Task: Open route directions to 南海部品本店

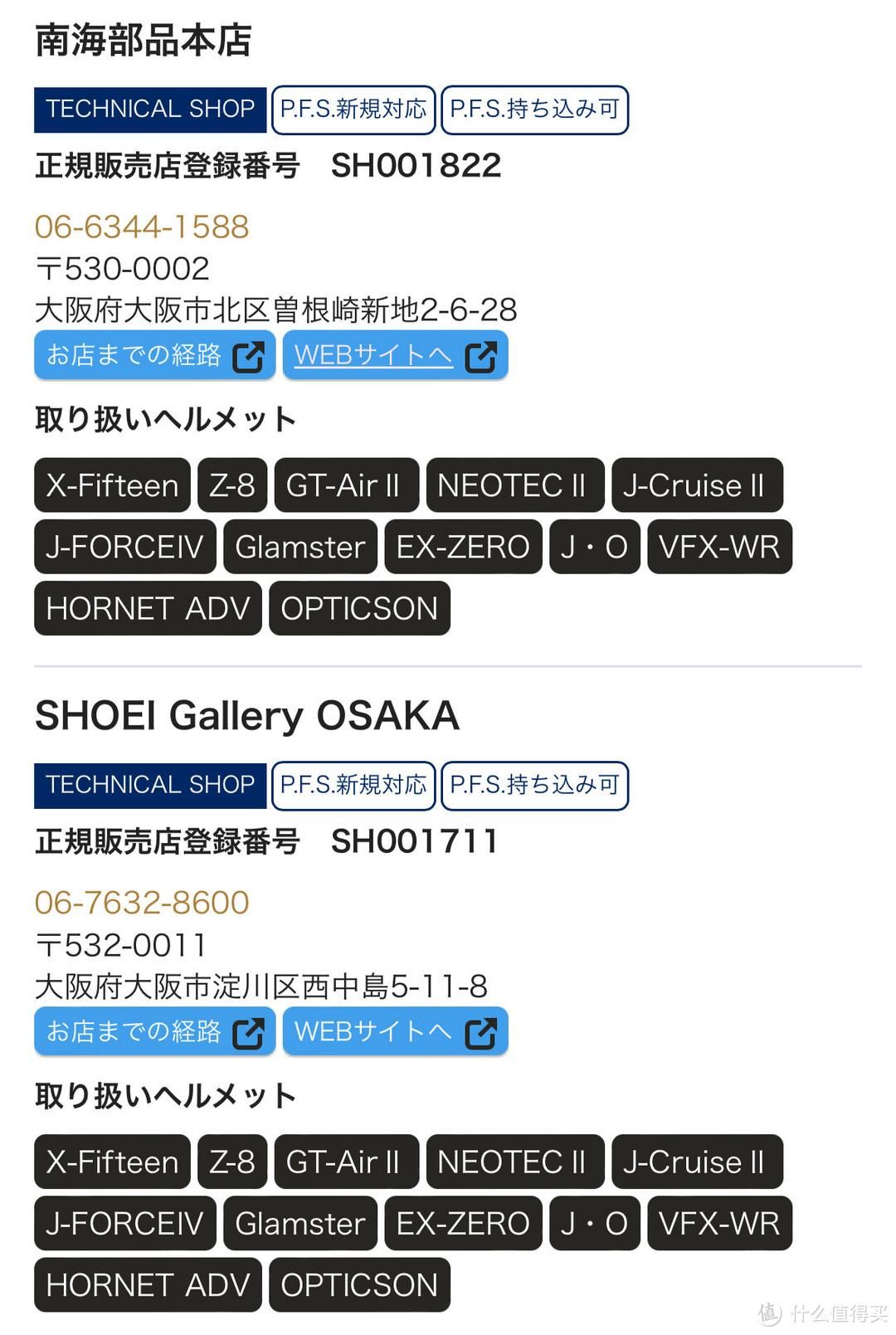Action: [x=154, y=355]
